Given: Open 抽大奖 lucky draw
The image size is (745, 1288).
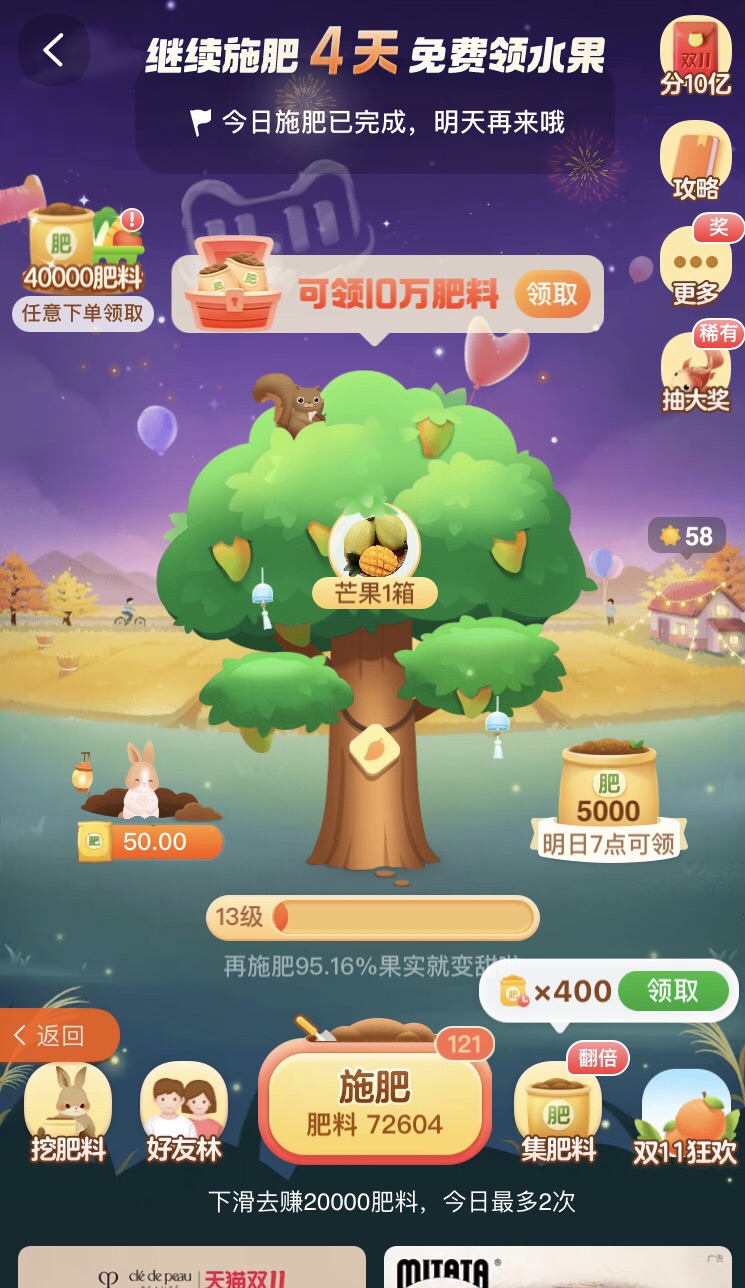Looking at the screenshot, I should click(x=695, y=373).
